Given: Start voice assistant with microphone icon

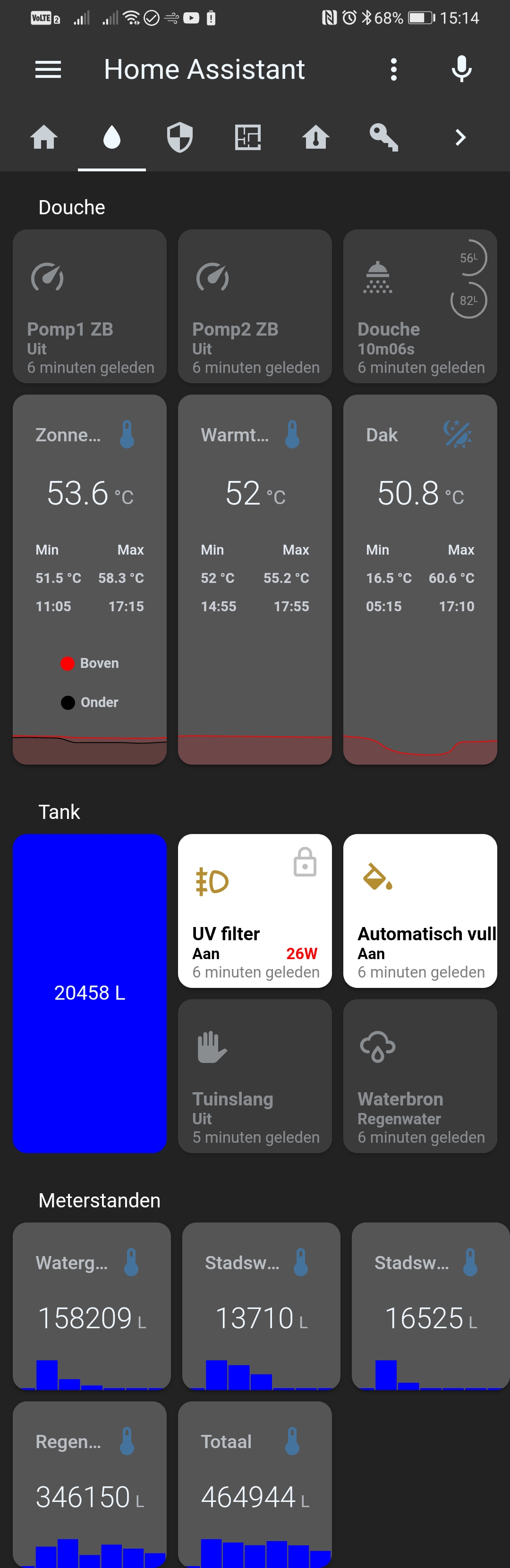Looking at the screenshot, I should [x=461, y=69].
